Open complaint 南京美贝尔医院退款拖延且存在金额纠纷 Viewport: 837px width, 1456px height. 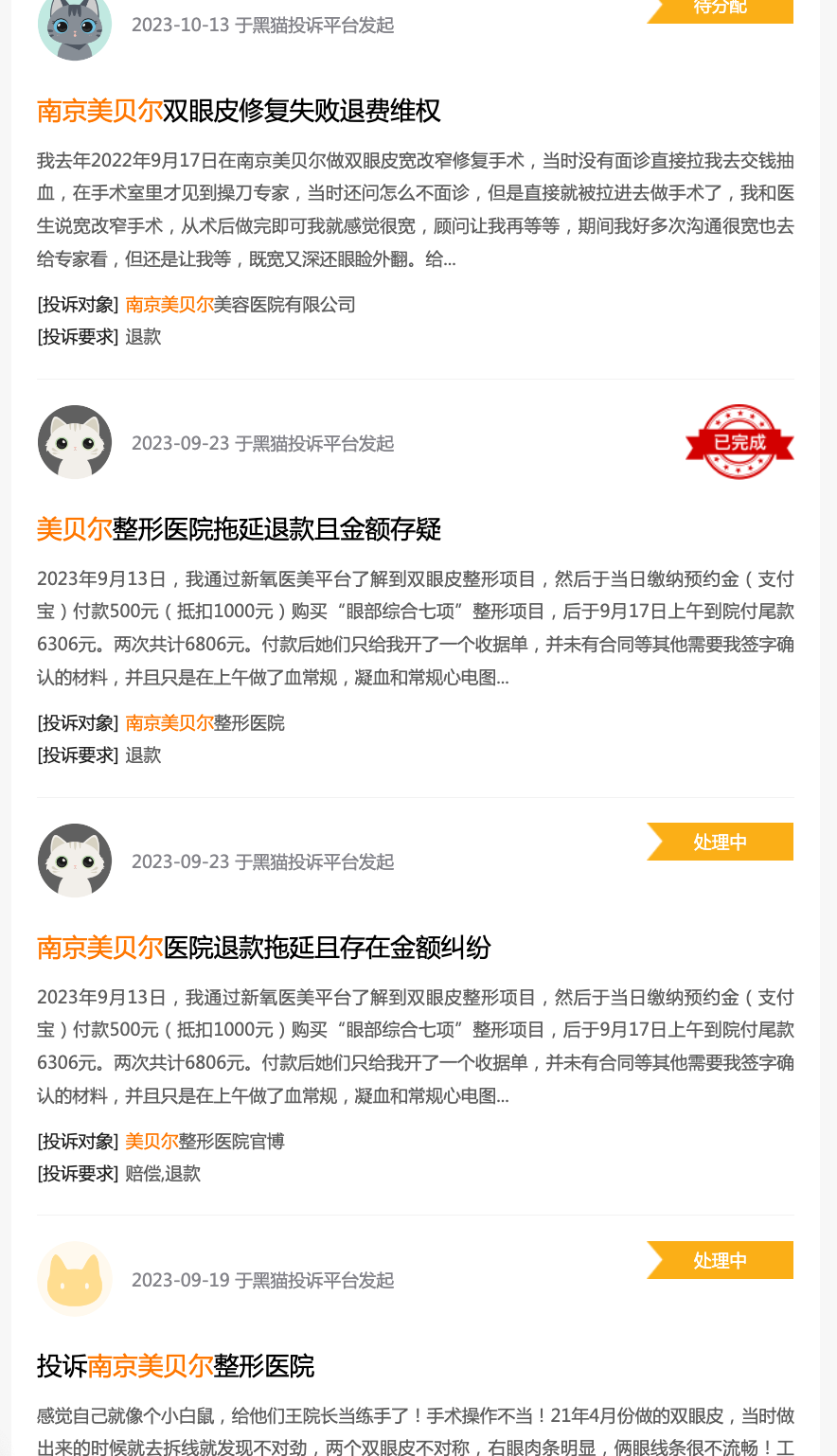coord(263,948)
